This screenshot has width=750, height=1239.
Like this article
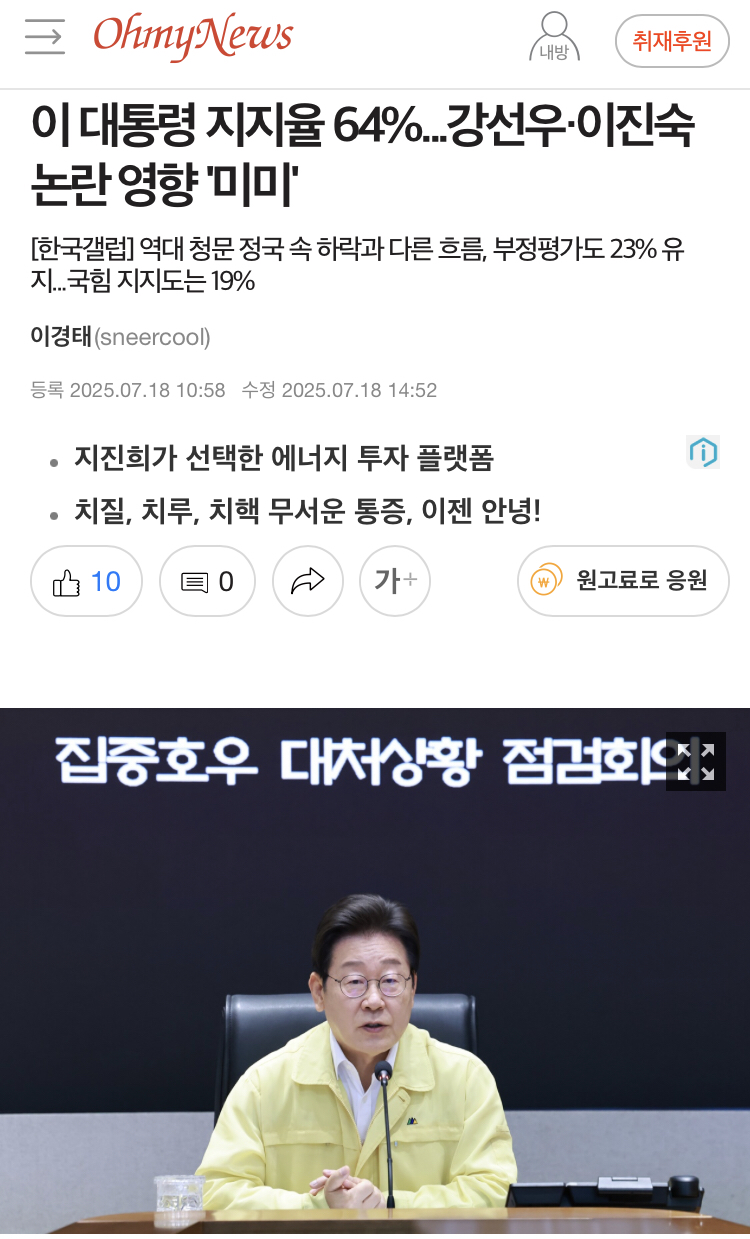click(x=86, y=581)
